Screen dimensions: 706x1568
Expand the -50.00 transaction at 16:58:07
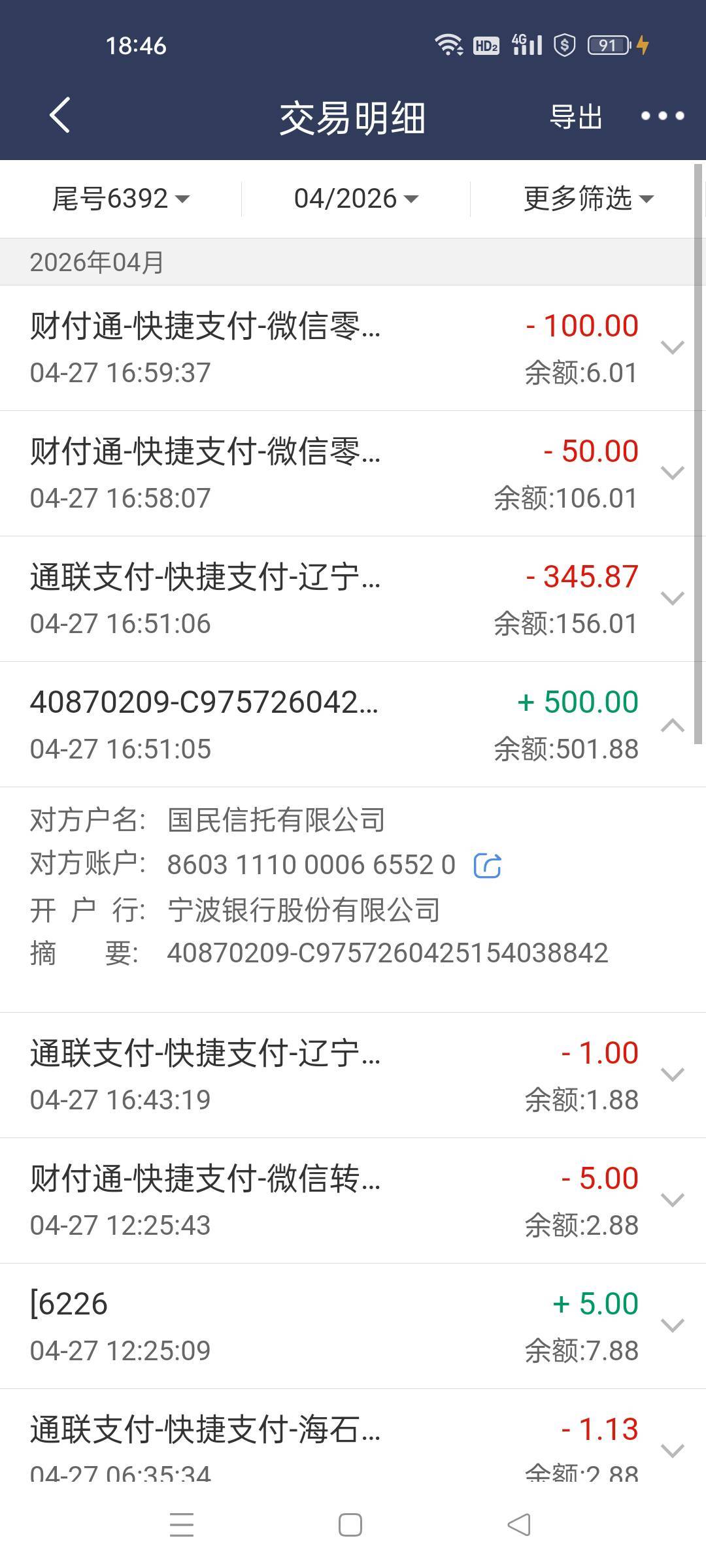click(x=672, y=472)
